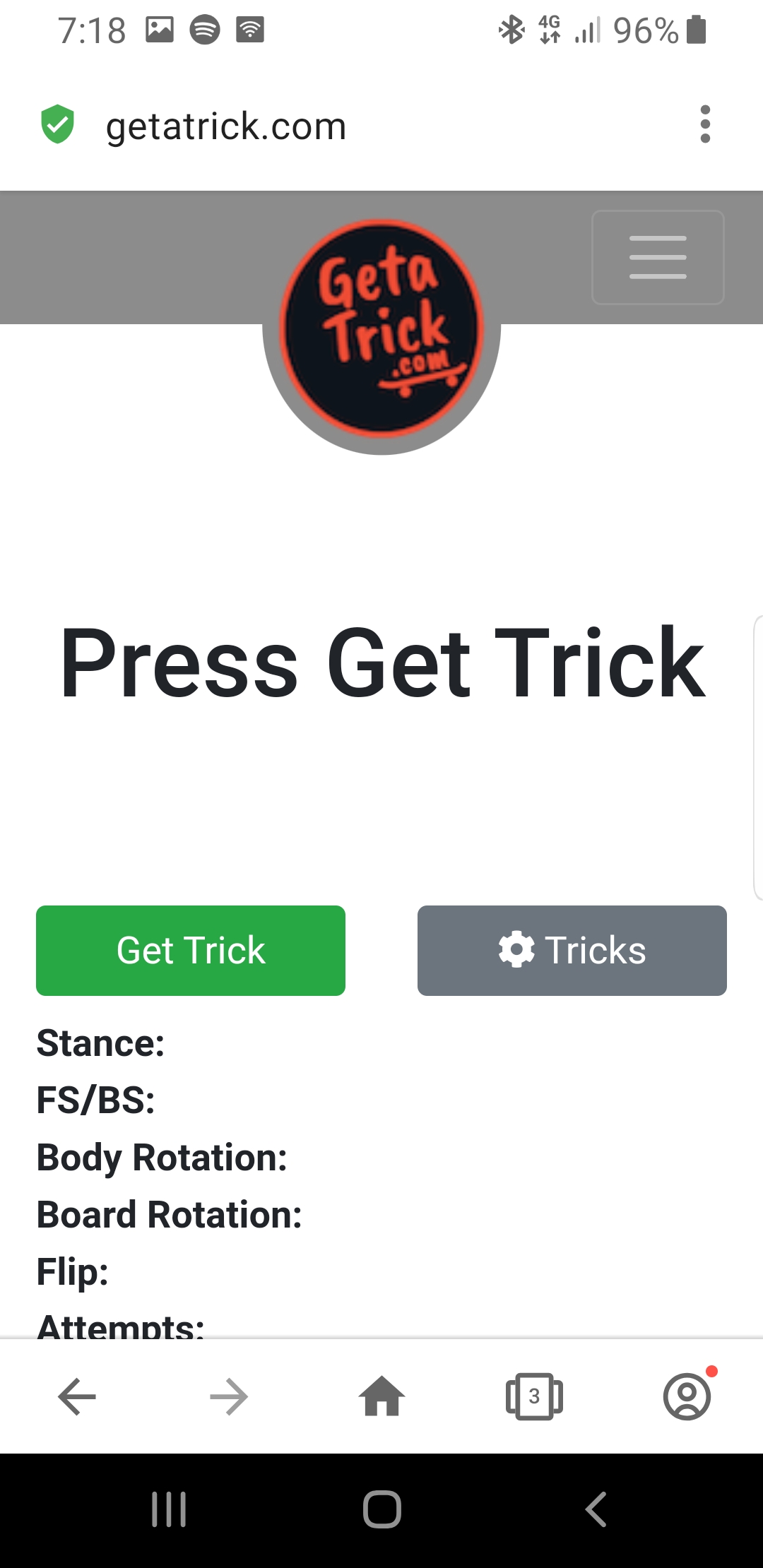
Task: Tap the green Get Trick button
Action: tap(191, 950)
